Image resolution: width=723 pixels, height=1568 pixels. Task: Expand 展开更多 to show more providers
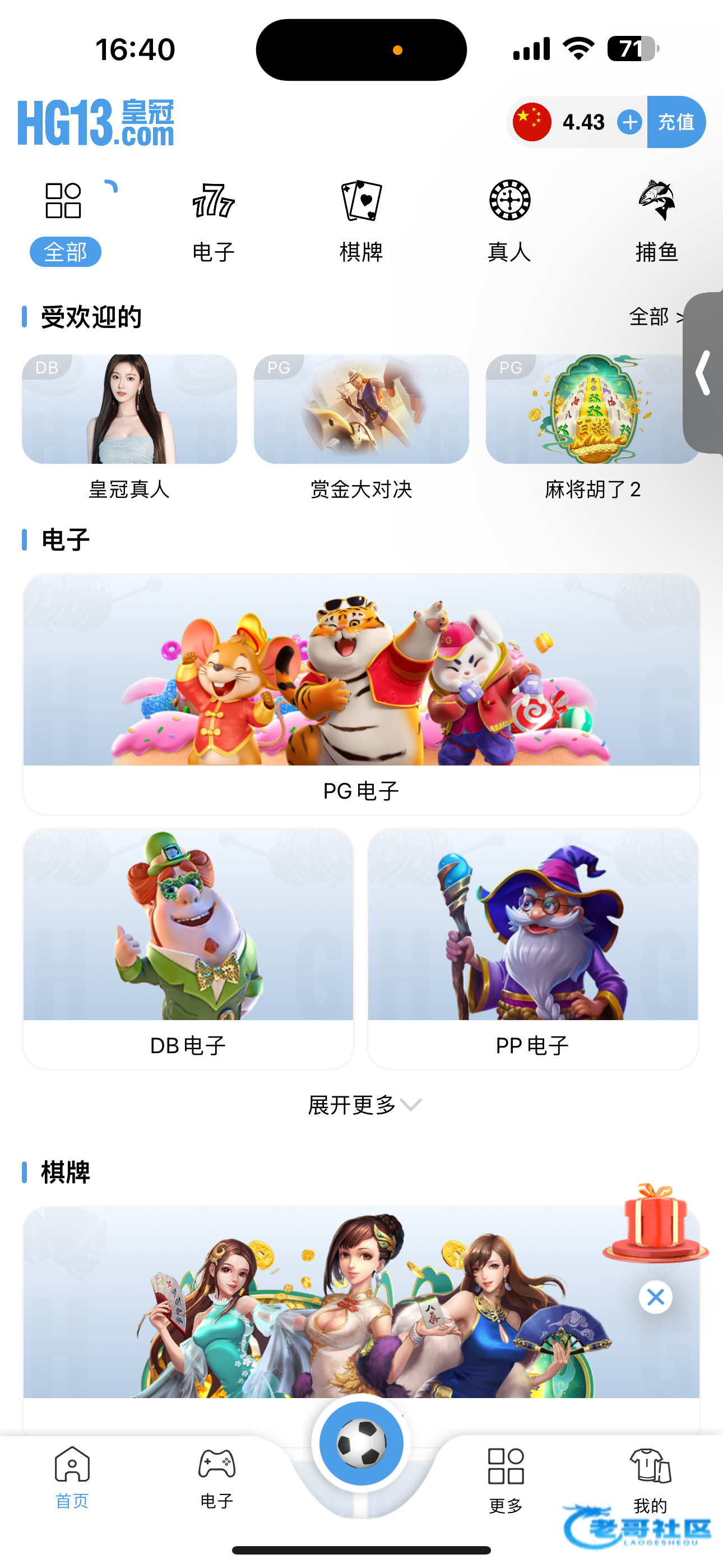pyautogui.click(x=363, y=1104)
